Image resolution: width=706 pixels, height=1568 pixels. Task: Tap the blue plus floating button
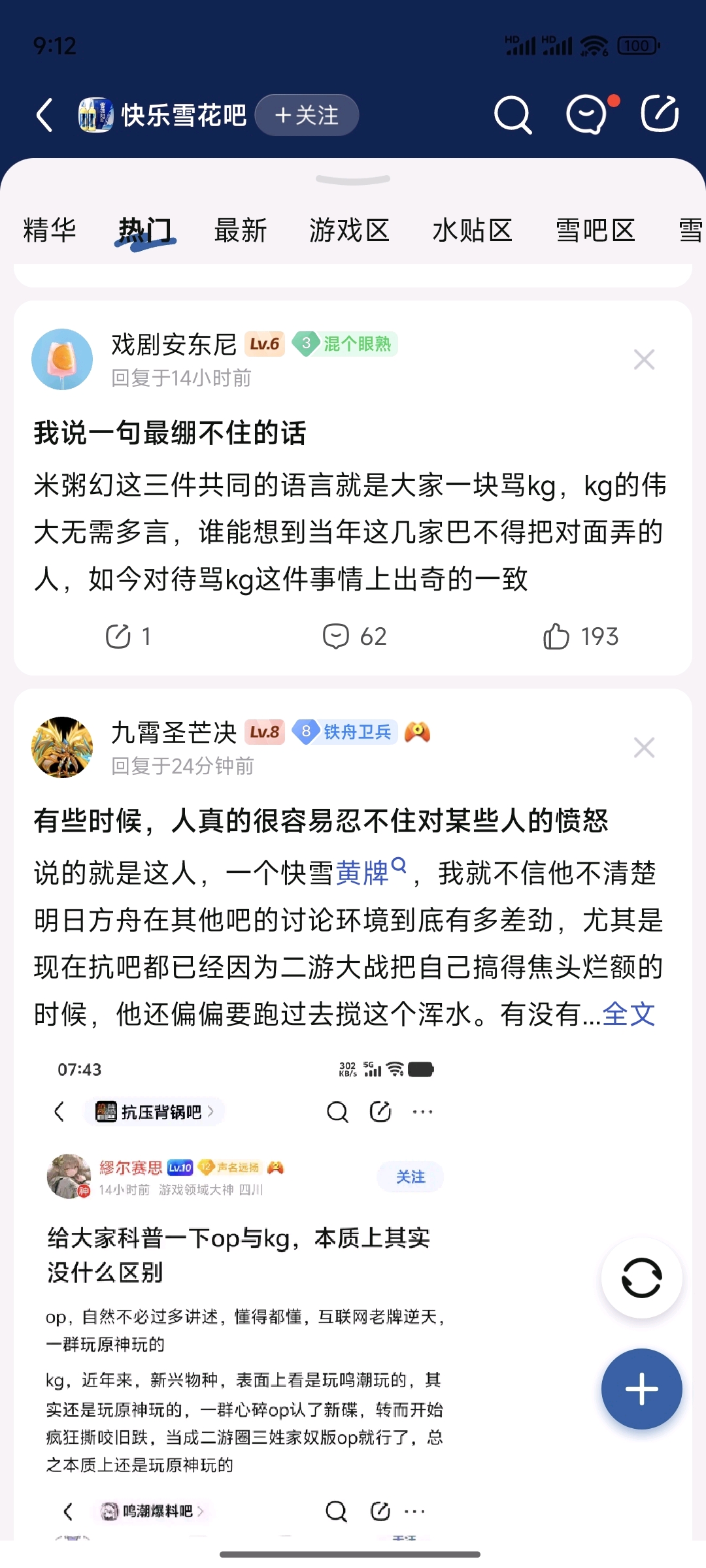coord(641,1388)
